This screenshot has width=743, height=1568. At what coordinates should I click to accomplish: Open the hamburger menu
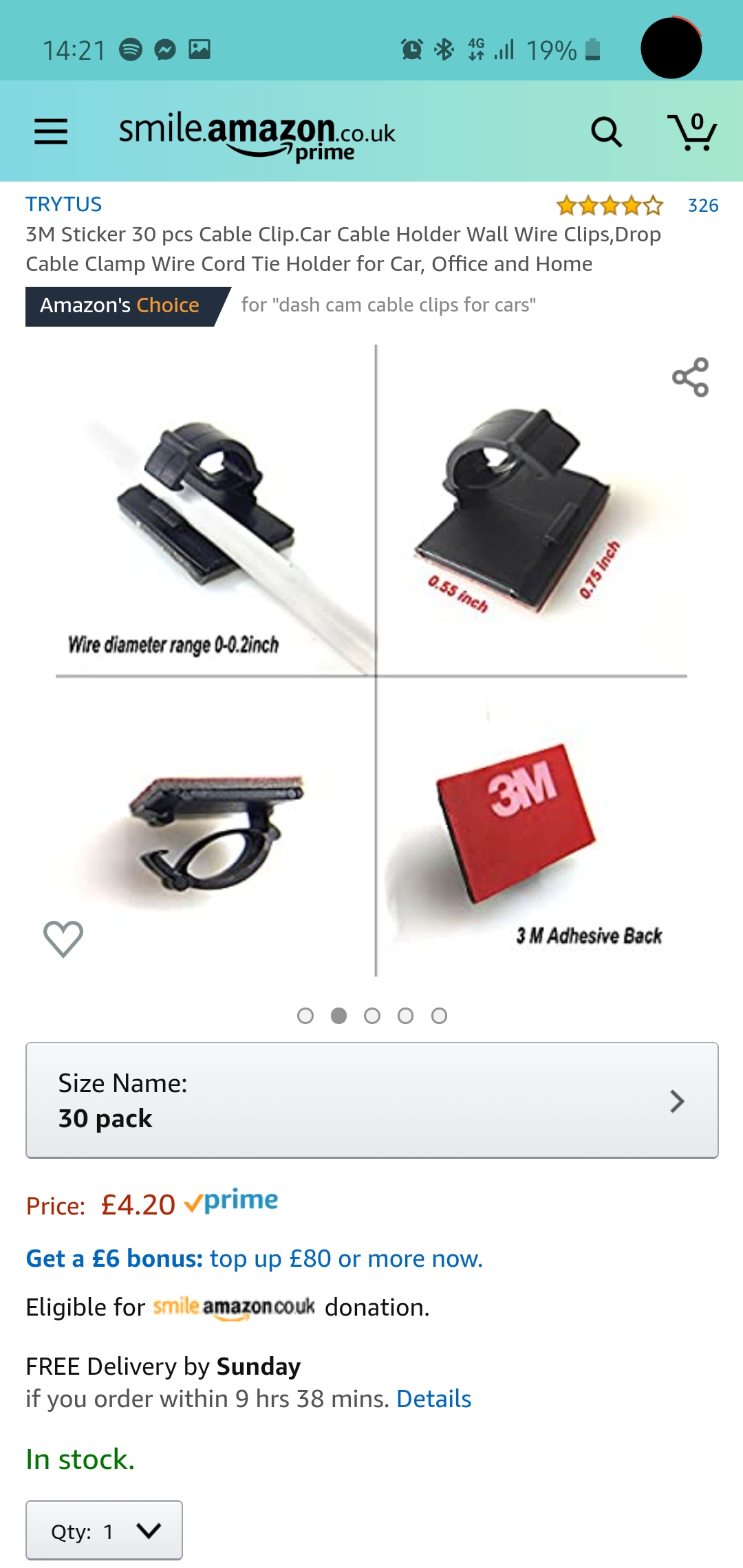coord(51,131)
